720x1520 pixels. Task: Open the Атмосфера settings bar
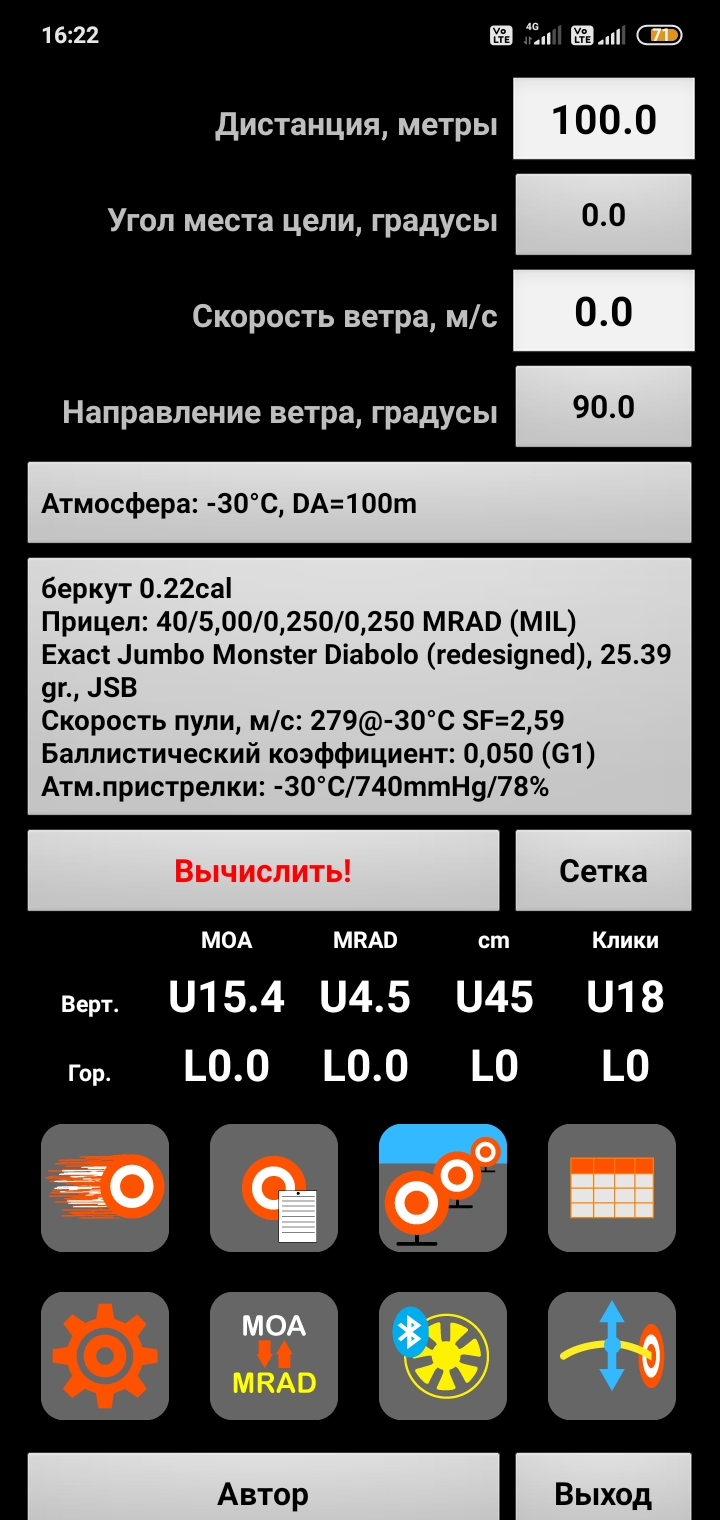click(360, 503)
